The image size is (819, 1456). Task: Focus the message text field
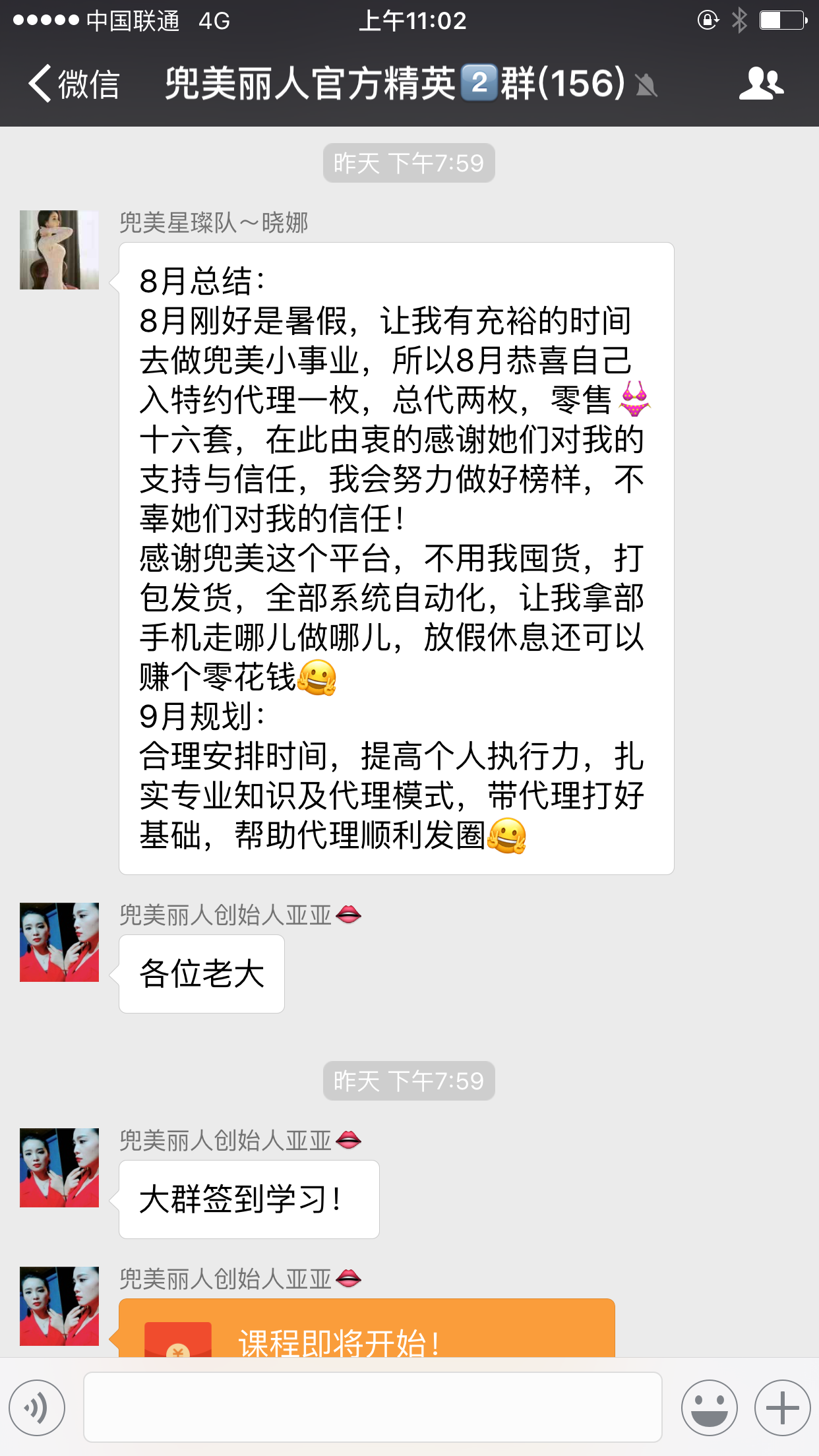coord(373,1407)
